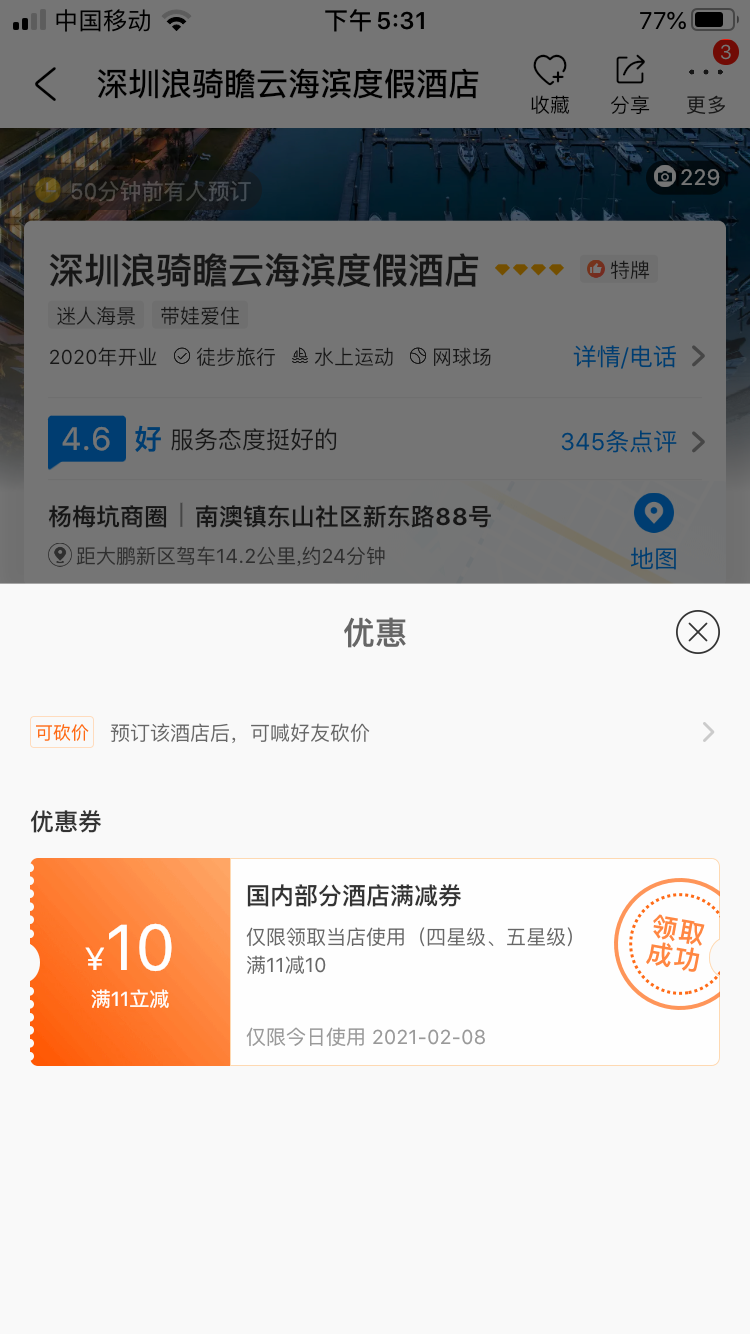750x1334 pixels.
Task: Open the 可砍价 friend bargaining row
Action: pos(374,733)
